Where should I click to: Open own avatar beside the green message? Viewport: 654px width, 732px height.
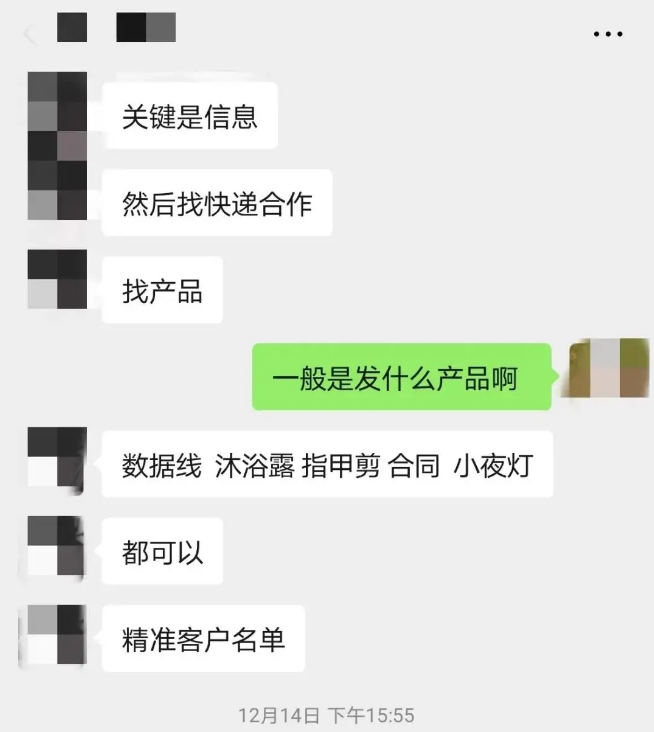coord(605,368)
